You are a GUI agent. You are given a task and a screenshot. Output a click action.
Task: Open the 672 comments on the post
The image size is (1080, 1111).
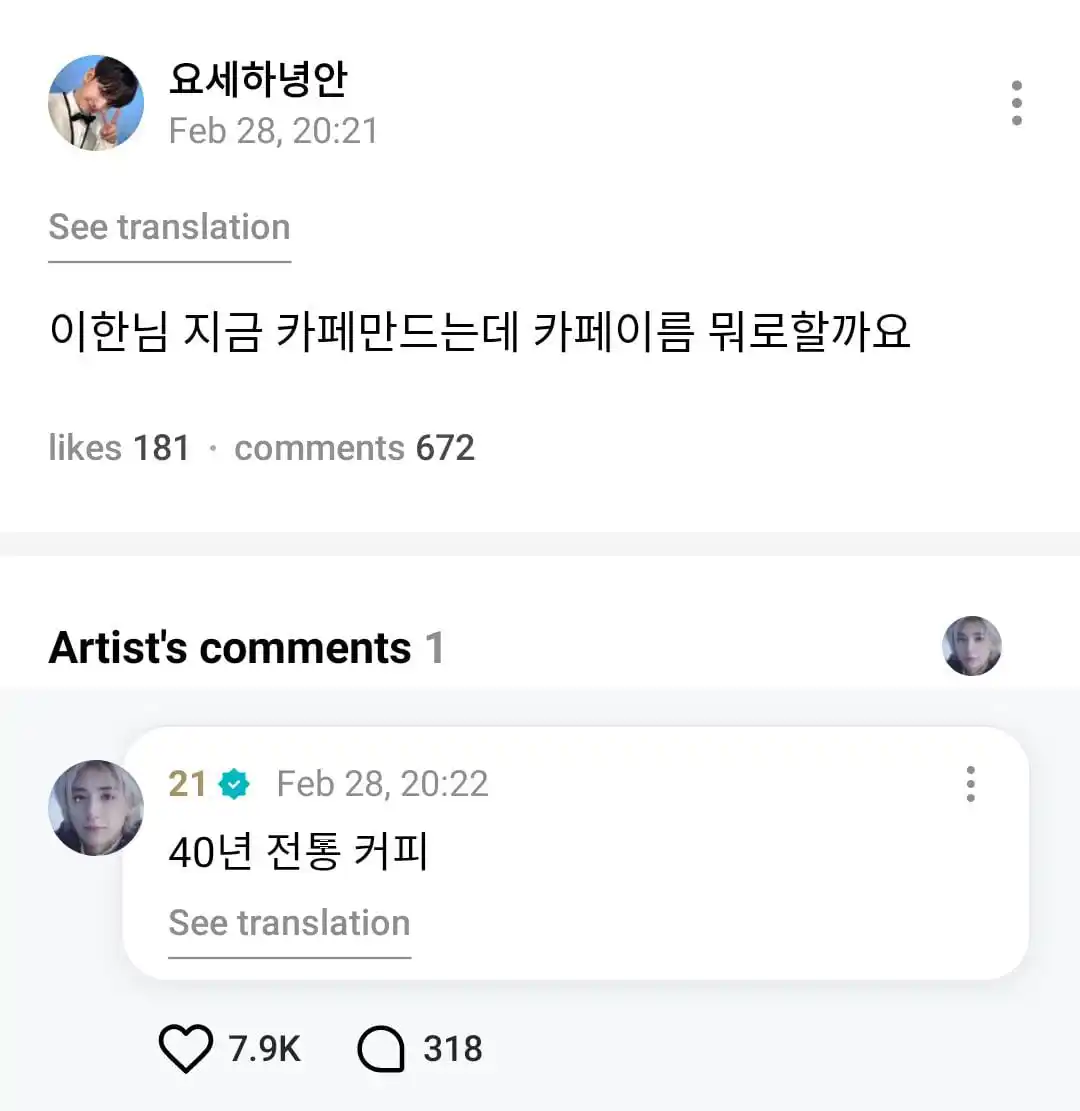(354, 447)
